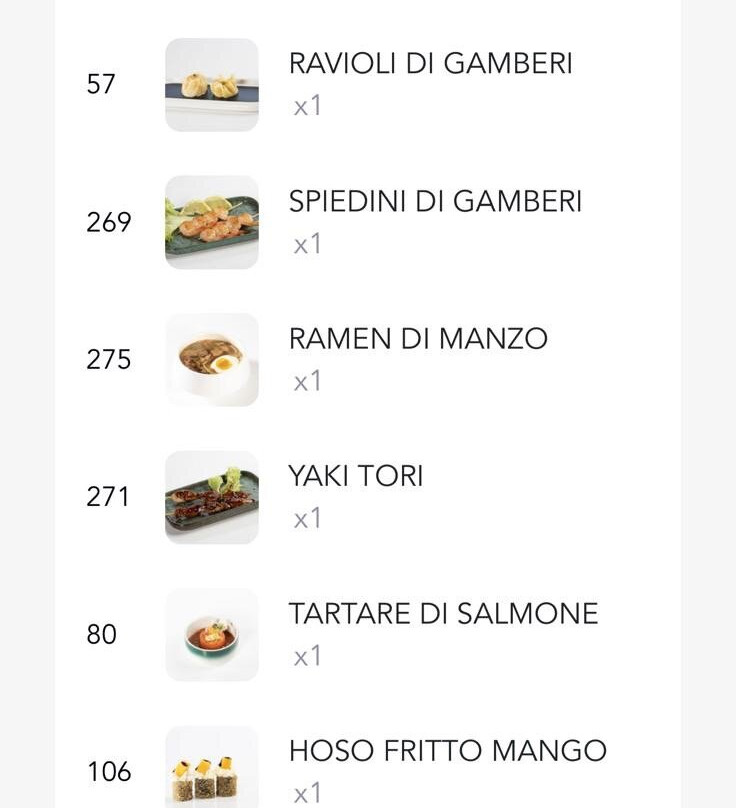This screenshot has height=808, width=736.
Task: Open the Ravioli di Gamberi item
Action: (x=430, y=64)
